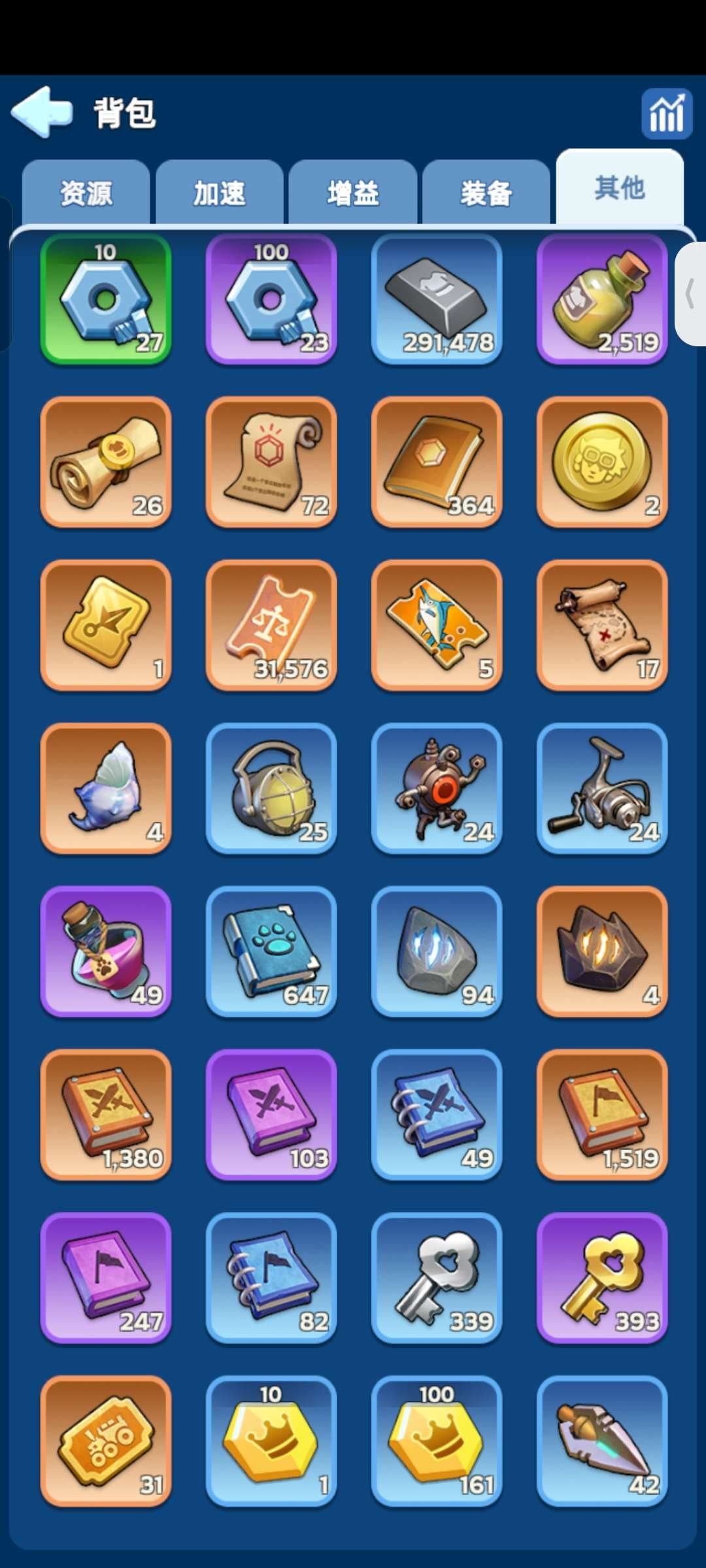Screen dimensions: 706x1568
Task: Tap the fish ticket item with 5
Action: (x=437, y=625)
